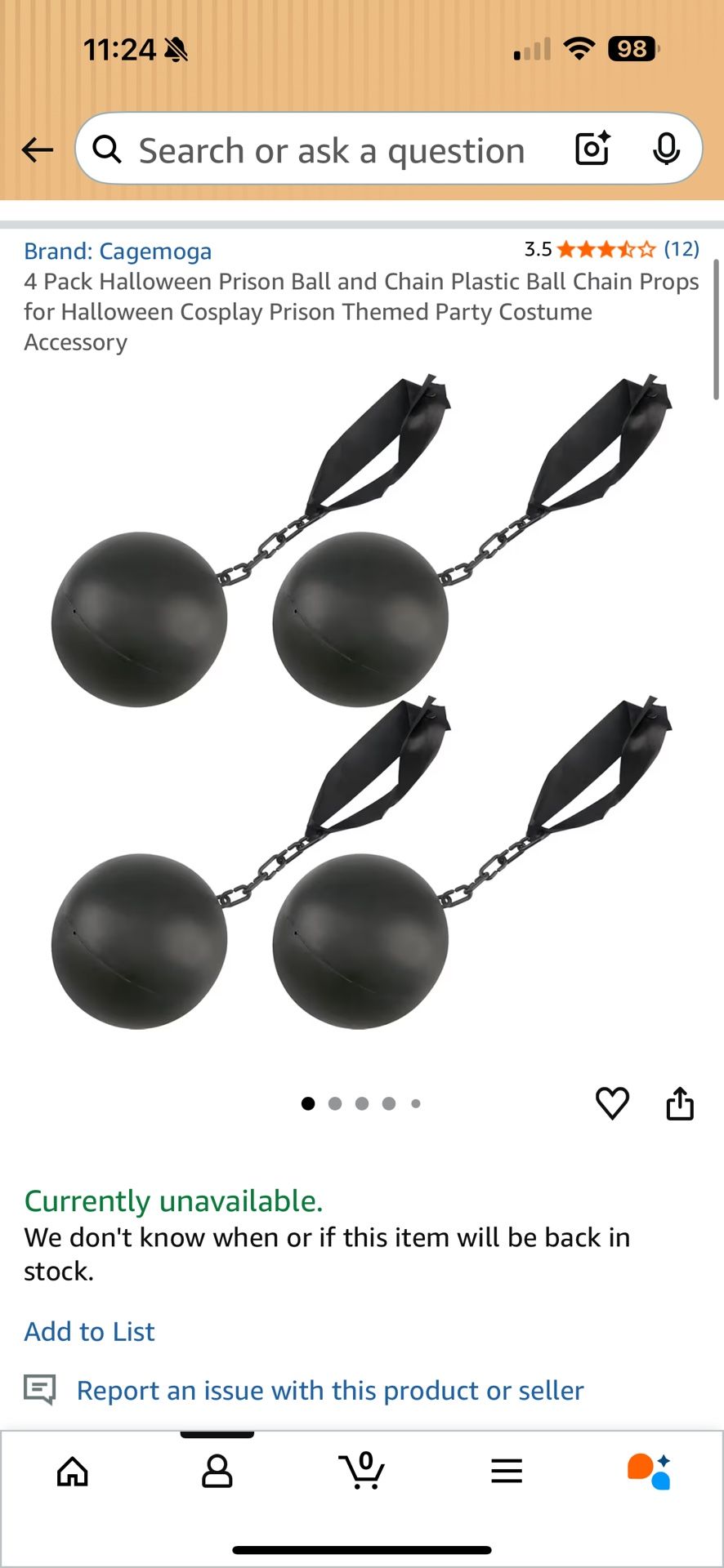Image resolution: width=724 pixels, height=1568 pixels.
Task: Tap the search magnifier icon
Action: [107, 149]
